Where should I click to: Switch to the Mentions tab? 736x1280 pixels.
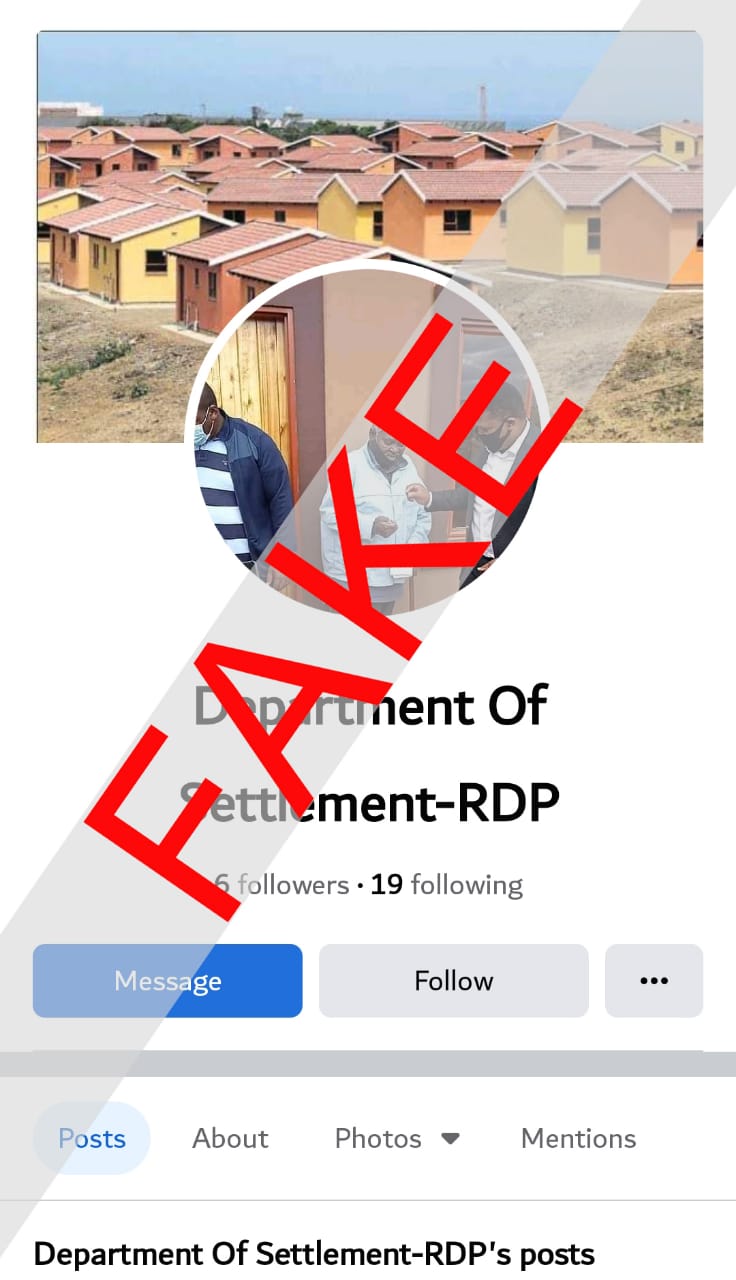[578, 1138]
